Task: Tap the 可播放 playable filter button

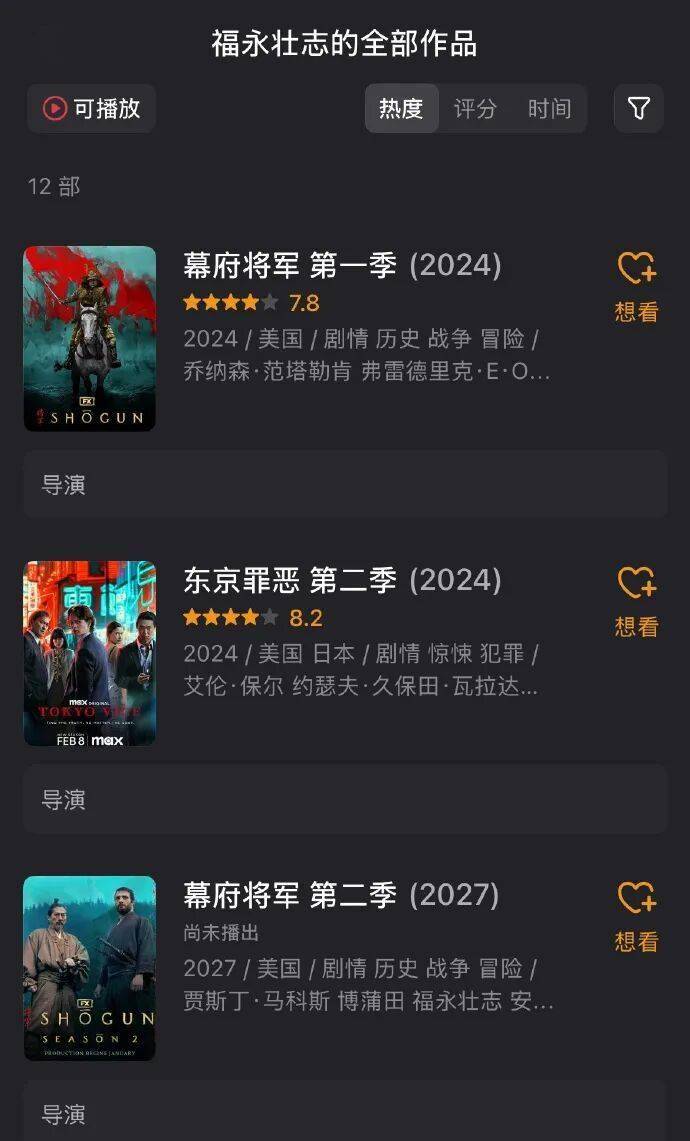Action: (x=91, y=108)
